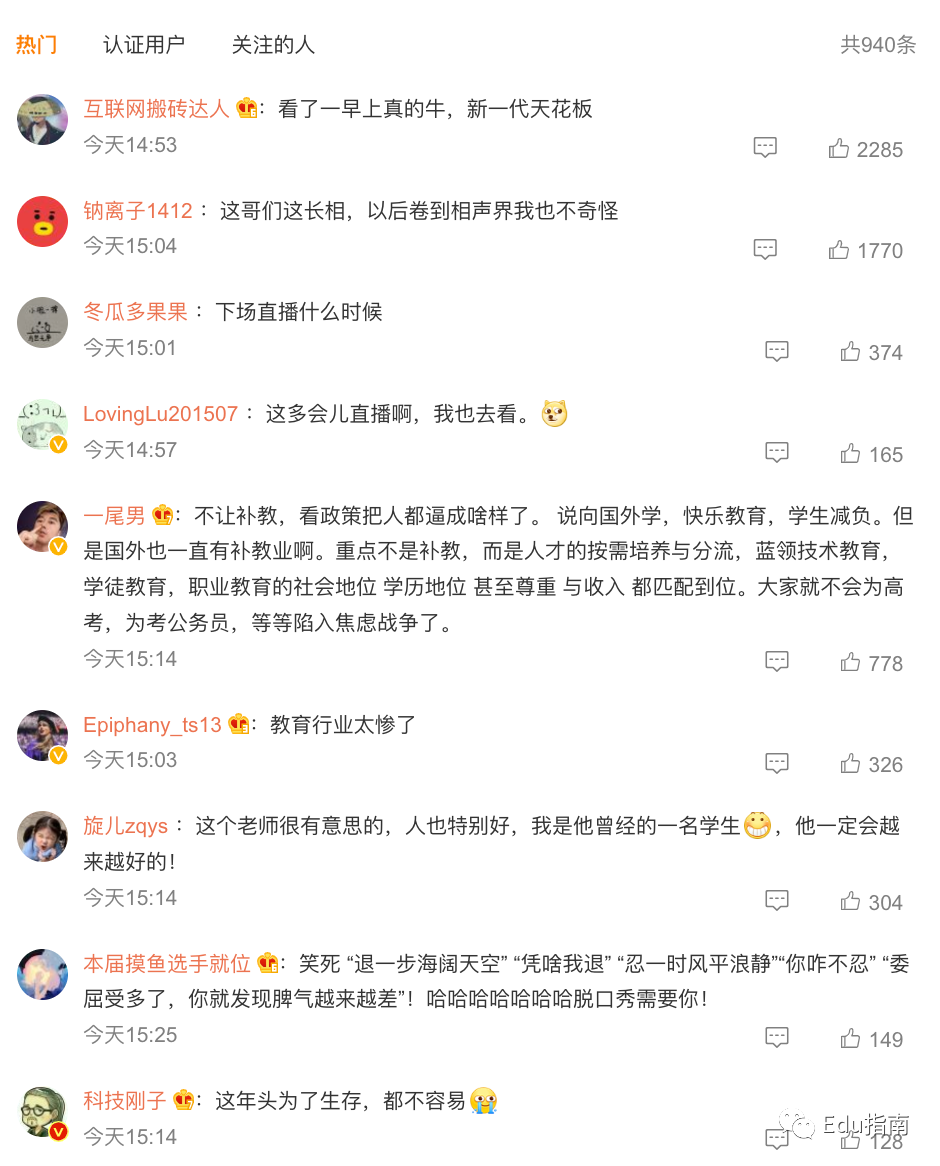Tap 本届摸鱼选手就位's avatar

42,974
